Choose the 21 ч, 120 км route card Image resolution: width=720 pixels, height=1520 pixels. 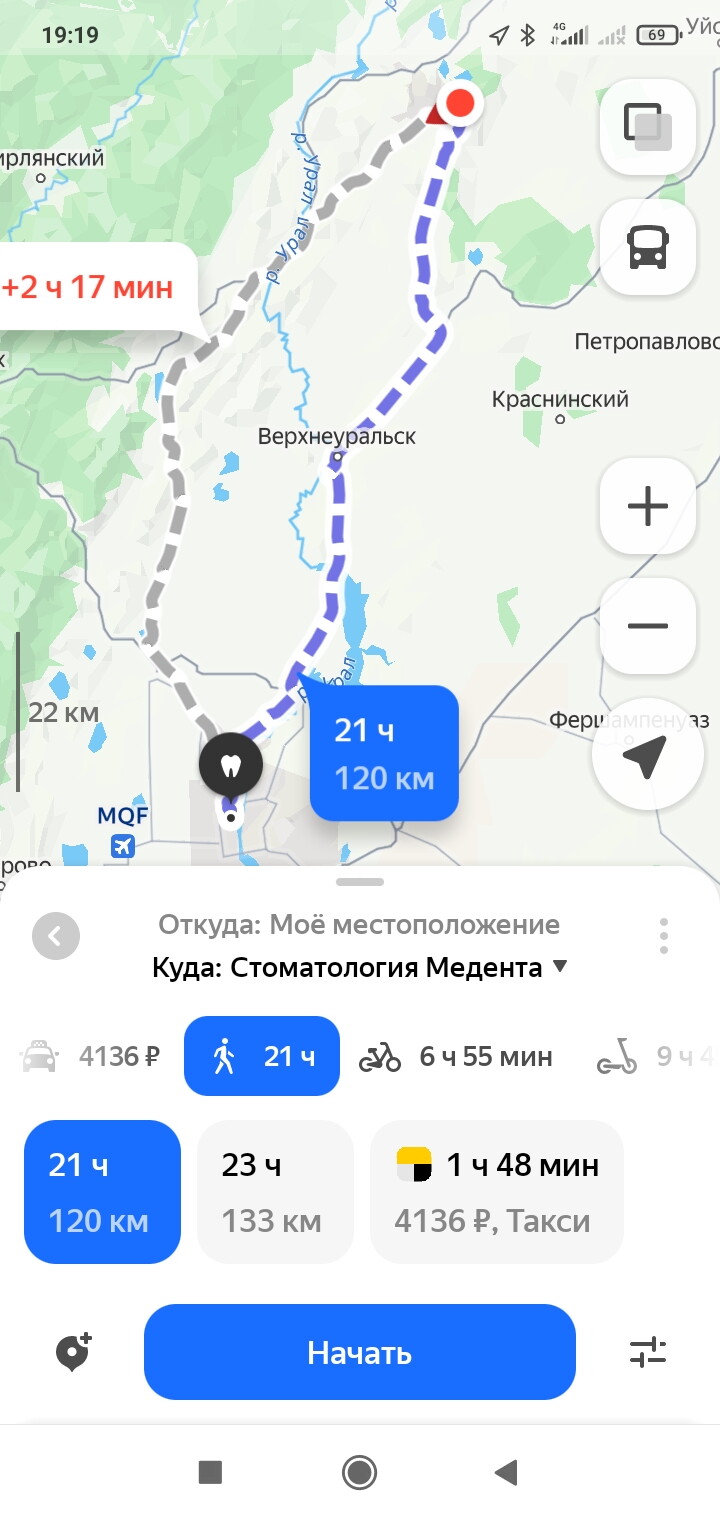[x=102, y=1192]
